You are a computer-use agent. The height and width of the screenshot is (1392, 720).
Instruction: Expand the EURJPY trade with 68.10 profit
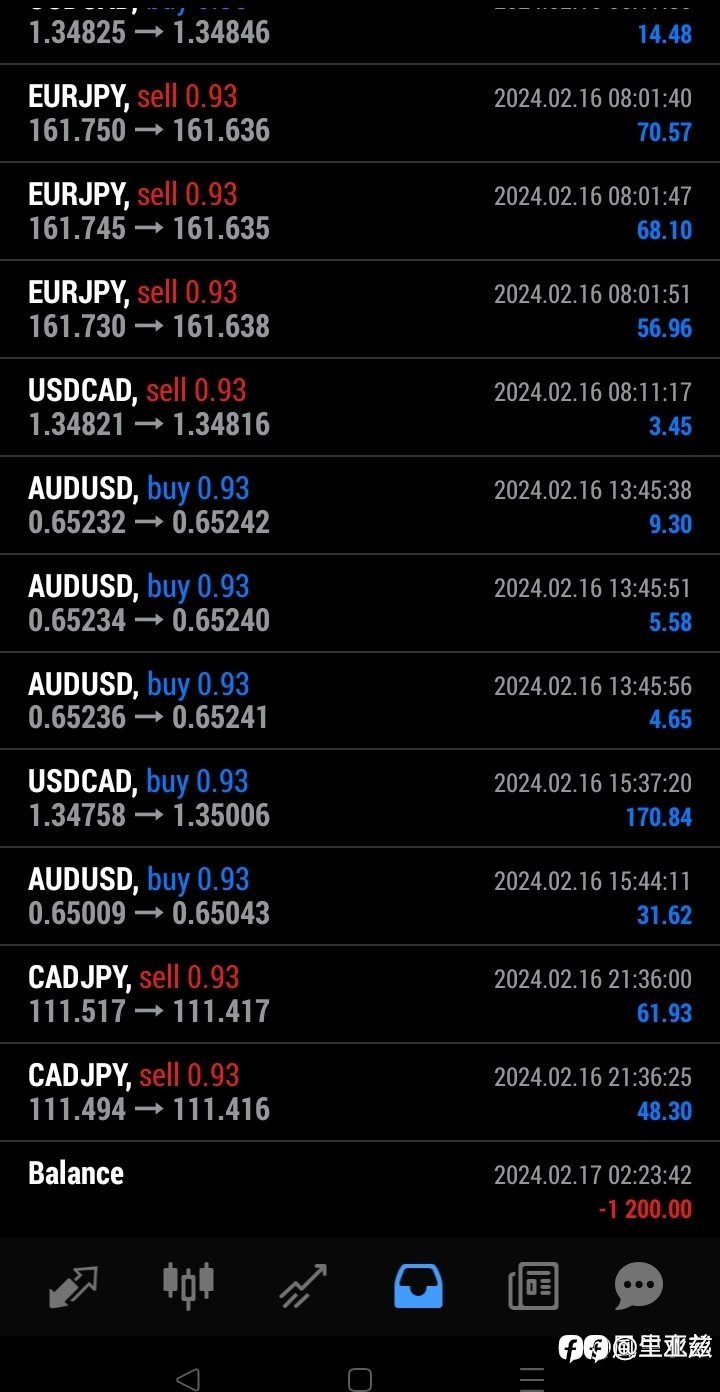360,212
